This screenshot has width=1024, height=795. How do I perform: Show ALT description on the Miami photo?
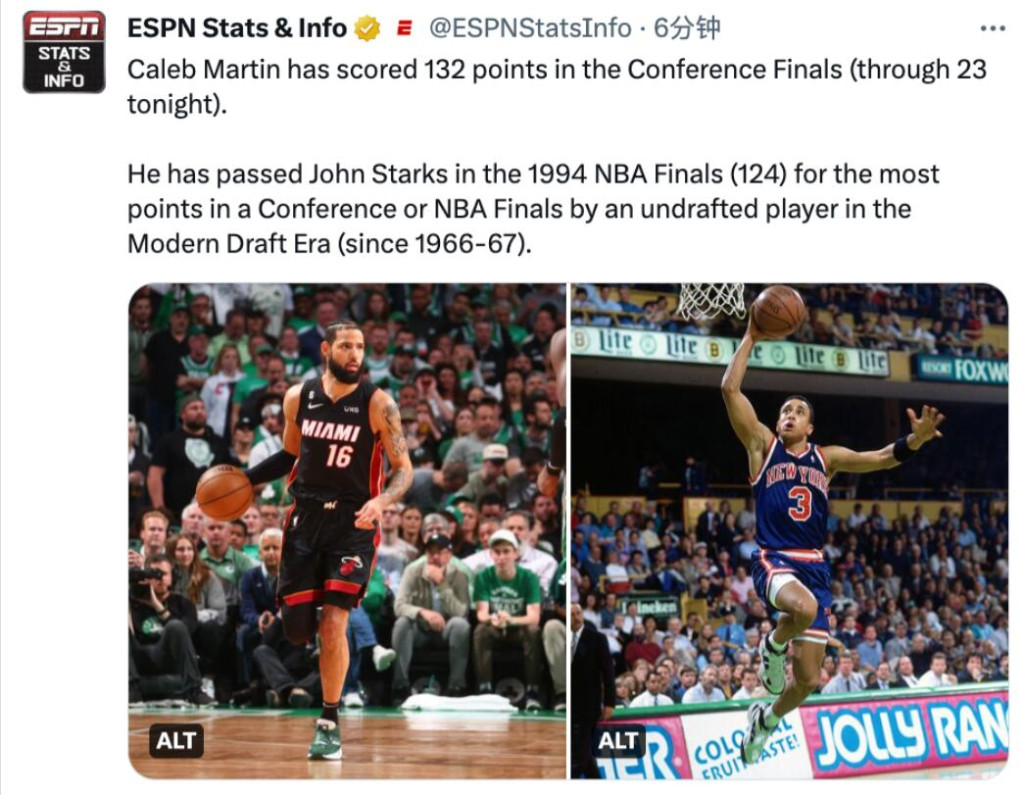178,741
